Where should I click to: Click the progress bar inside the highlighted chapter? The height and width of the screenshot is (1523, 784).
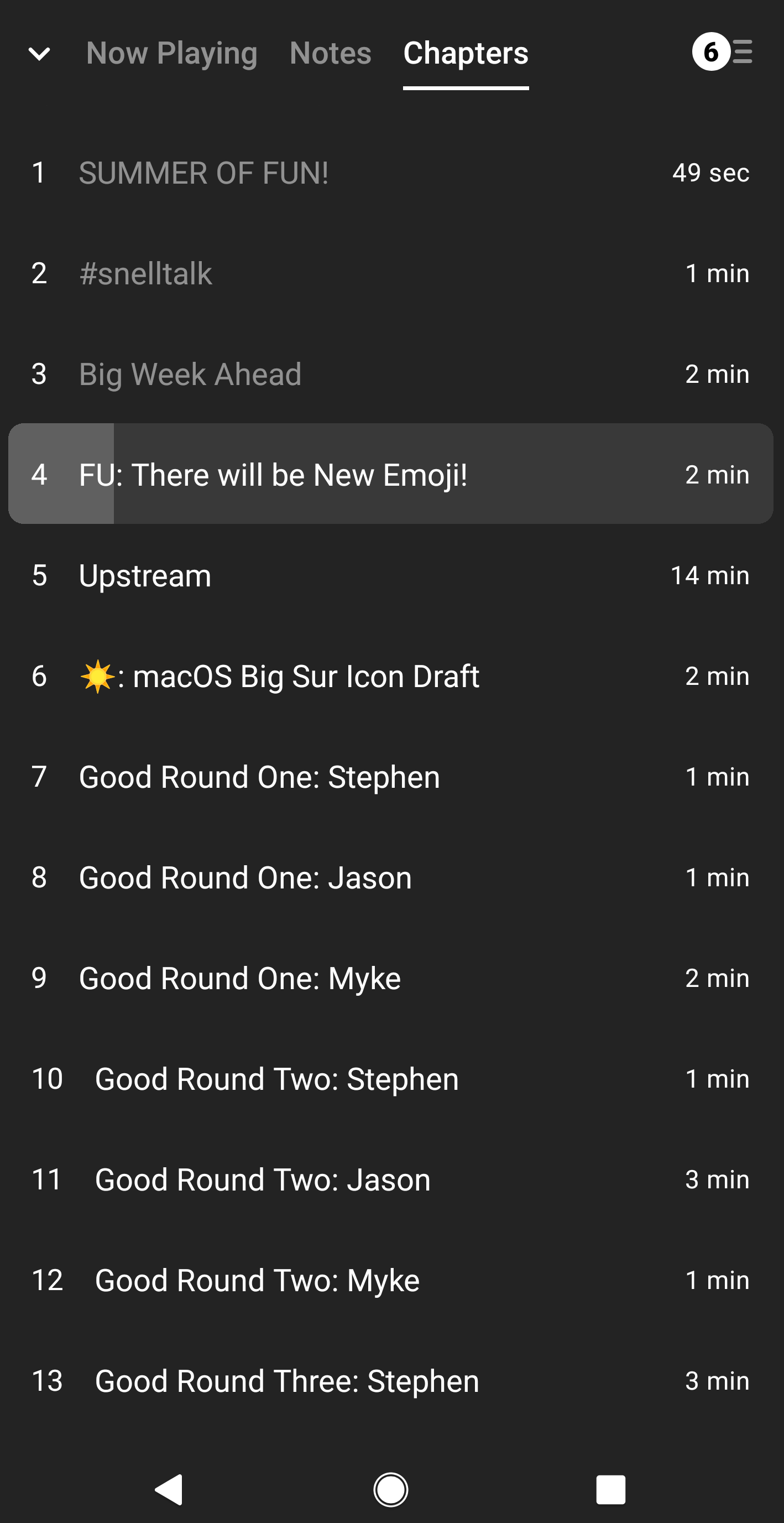[61, 474]
